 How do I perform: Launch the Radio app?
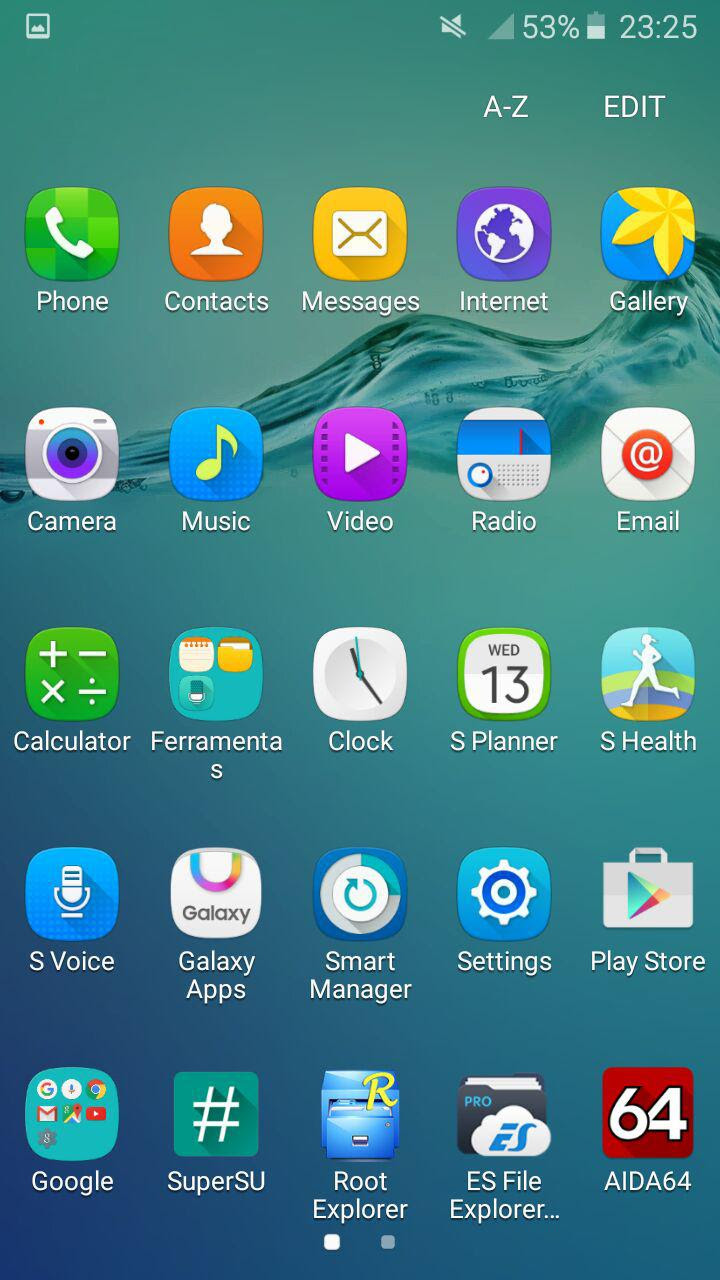coord(504,455)
